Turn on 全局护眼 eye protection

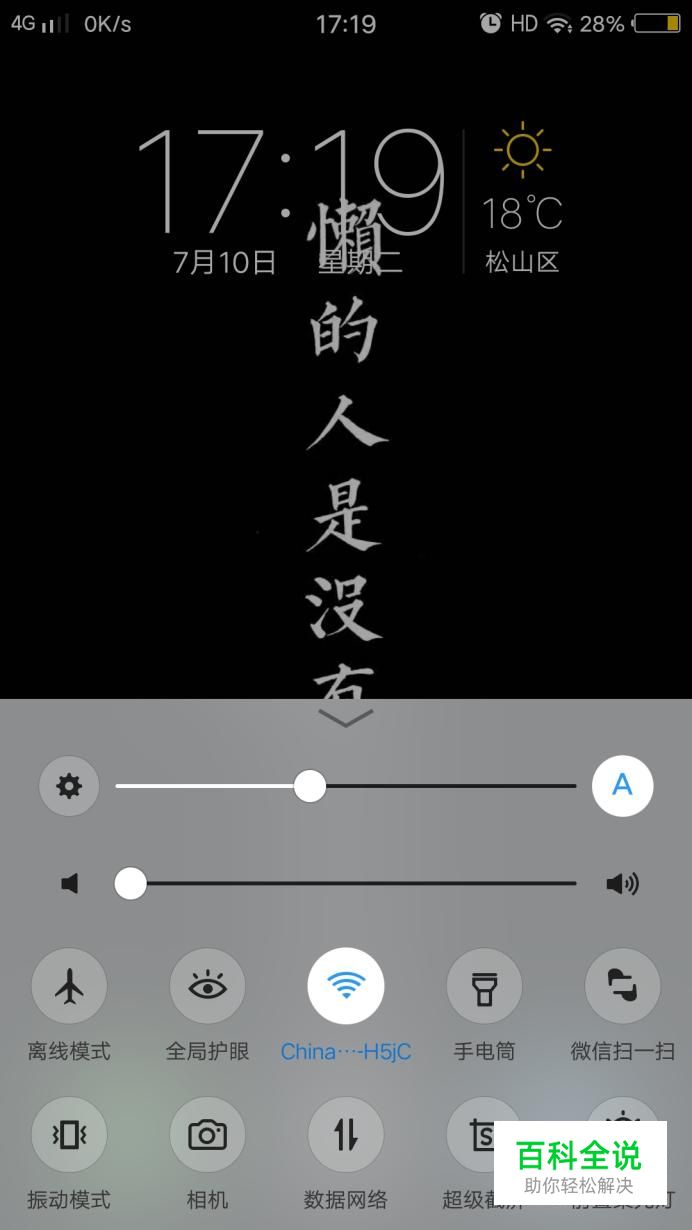tap(207, 987)
